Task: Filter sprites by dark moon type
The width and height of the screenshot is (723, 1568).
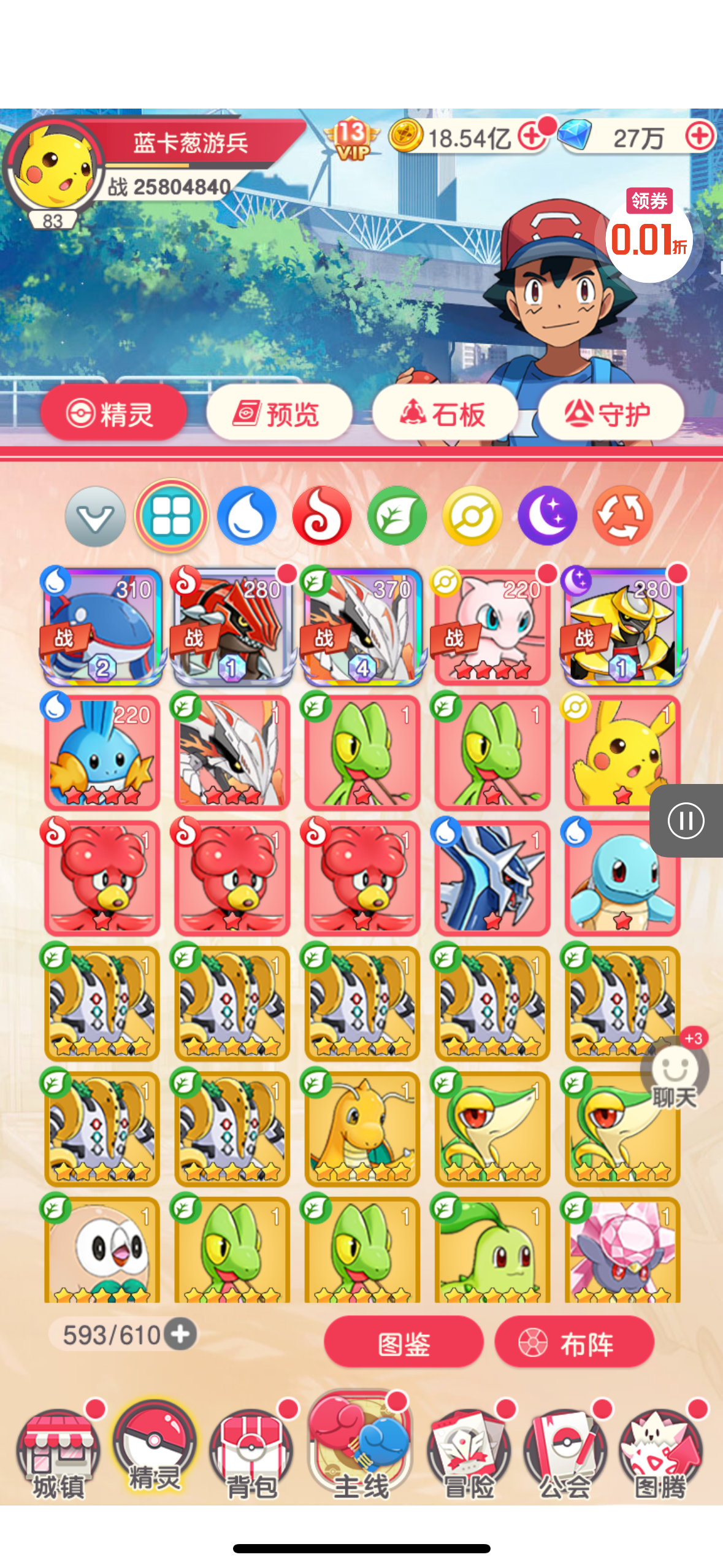Action: click(x=547, y=516)
